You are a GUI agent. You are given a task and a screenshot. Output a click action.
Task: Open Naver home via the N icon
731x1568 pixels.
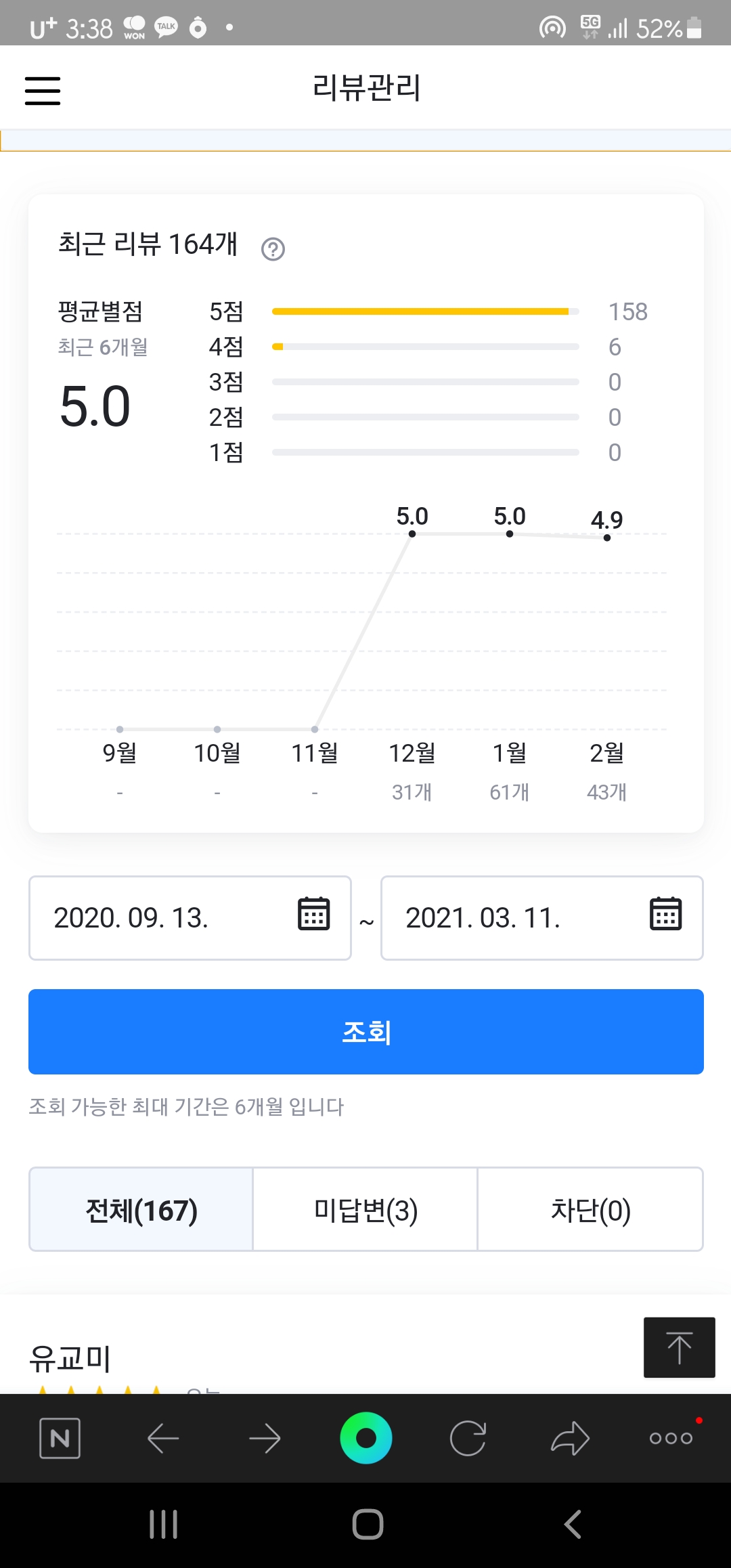pos(60,1438)
